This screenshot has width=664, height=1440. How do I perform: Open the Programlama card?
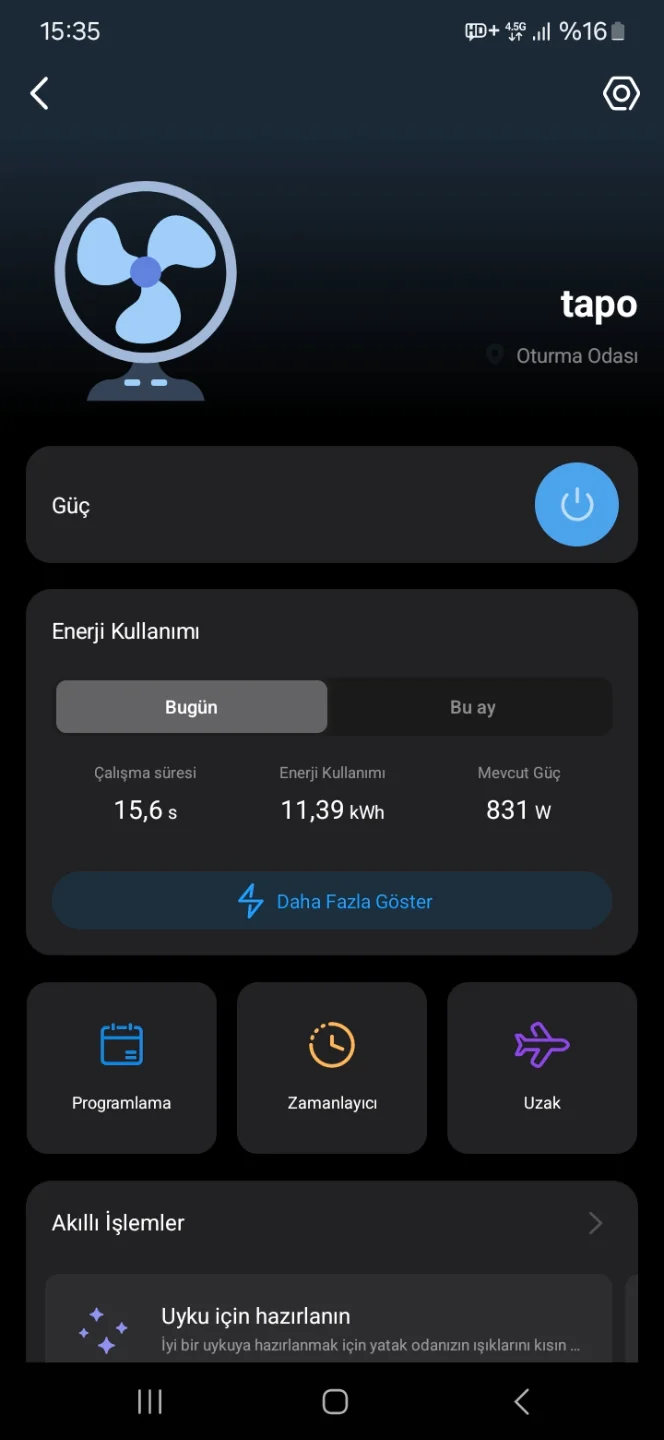click(122, 1068)
